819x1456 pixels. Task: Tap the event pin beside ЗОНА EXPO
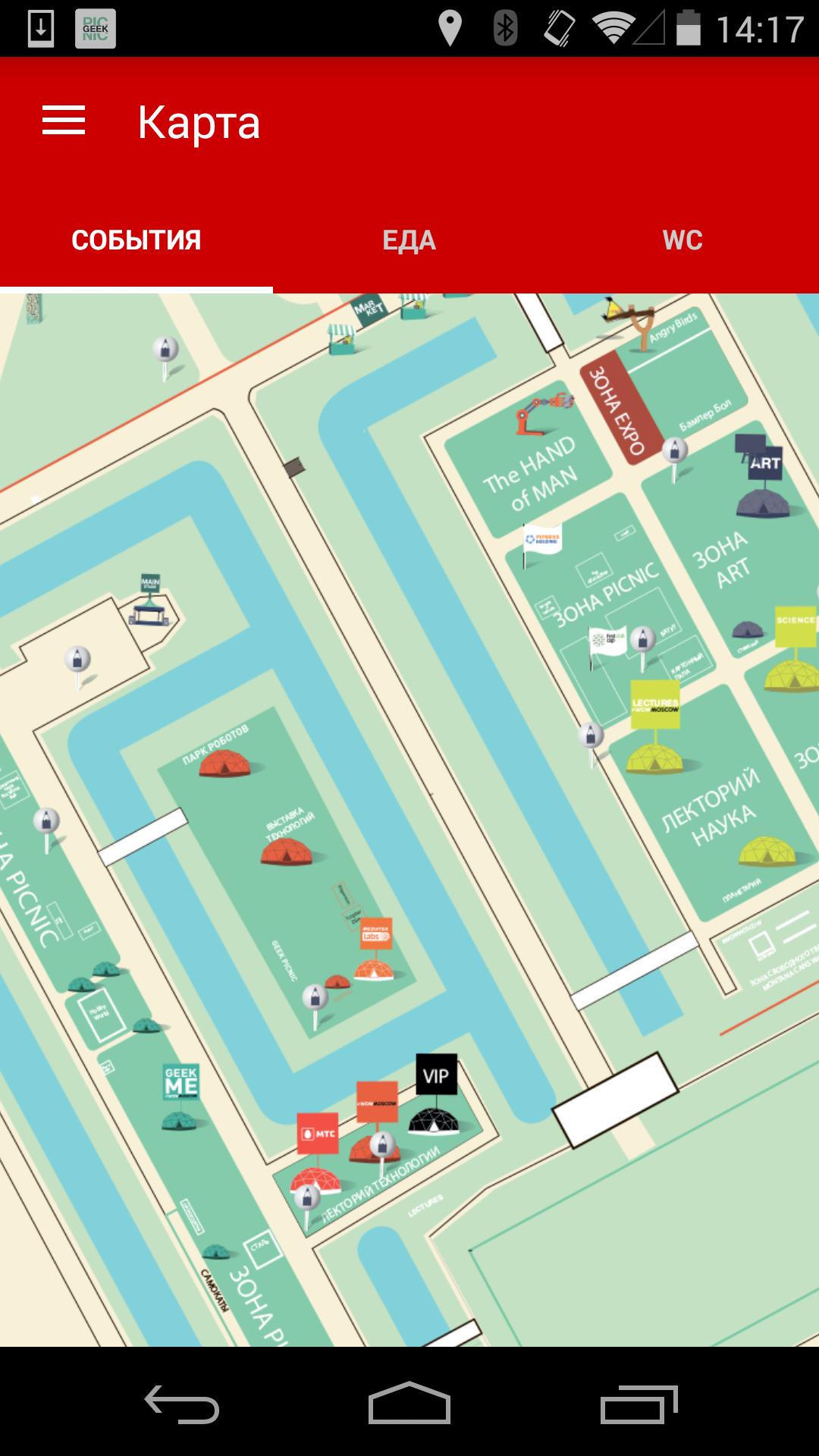click(674, 451)
